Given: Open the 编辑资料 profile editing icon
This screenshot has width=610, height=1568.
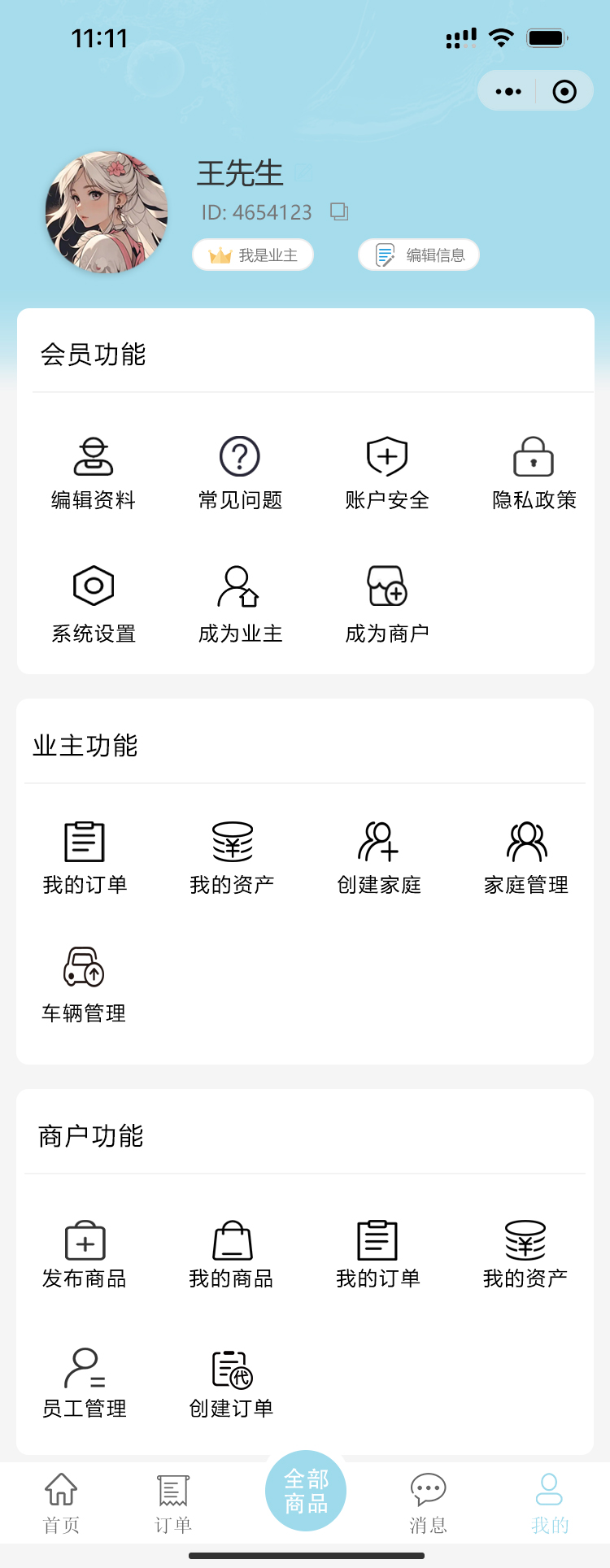Looking at the screenshot, I should [x=92, y=470].
